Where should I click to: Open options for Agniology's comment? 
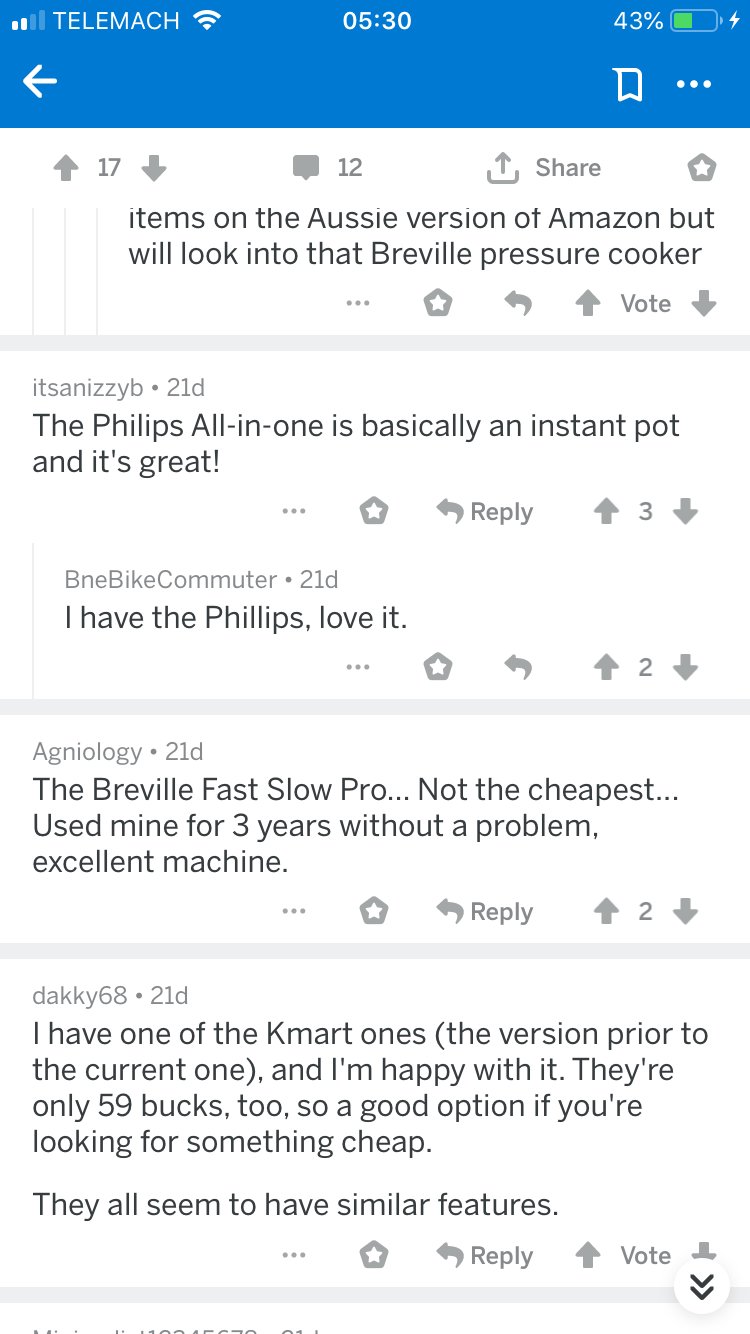point(293,911)
